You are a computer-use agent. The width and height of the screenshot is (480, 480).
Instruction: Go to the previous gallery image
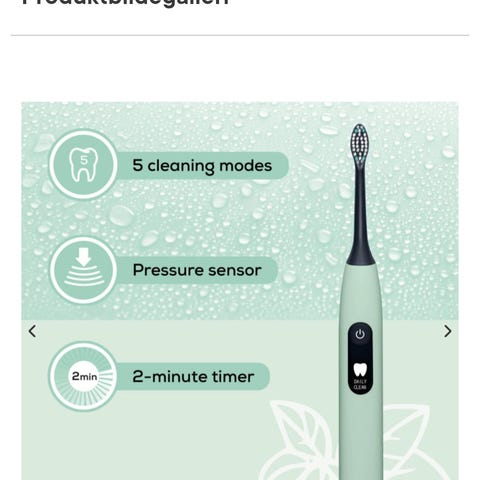point(32,331)
